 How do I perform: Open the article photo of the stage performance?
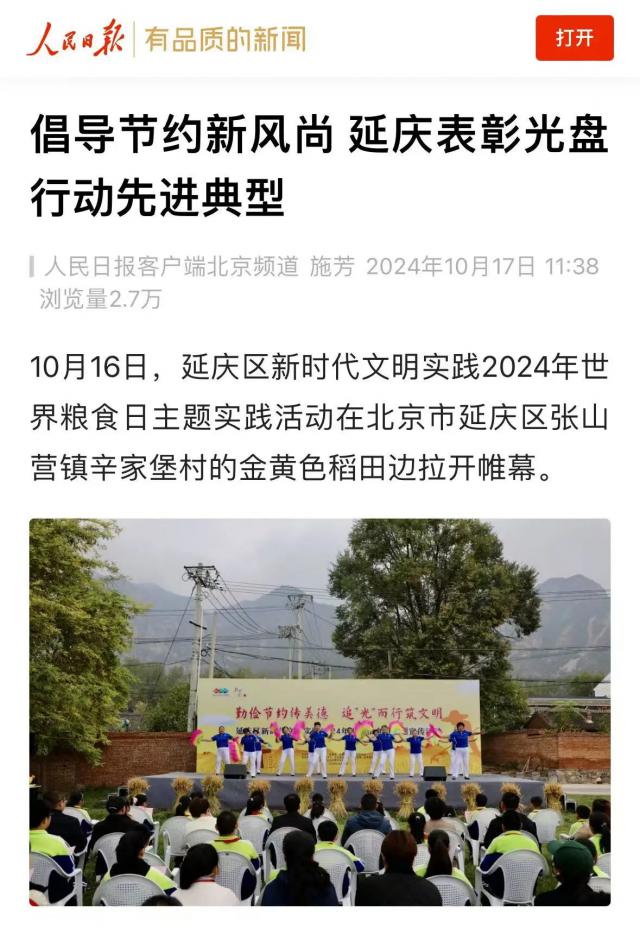pyautogui.click(x=319, y=711)
